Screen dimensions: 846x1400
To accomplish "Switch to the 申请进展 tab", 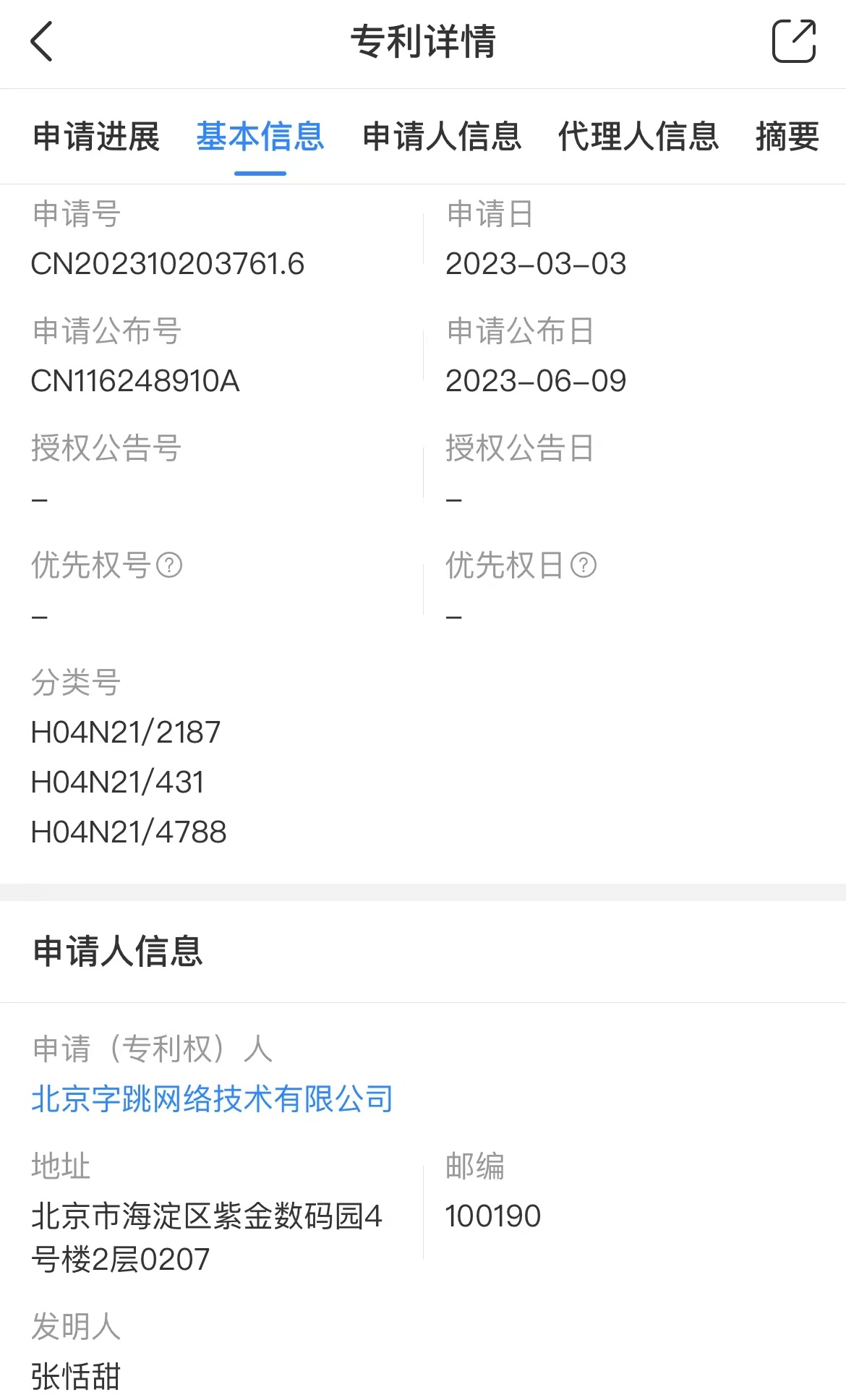I will click(96, 137).
